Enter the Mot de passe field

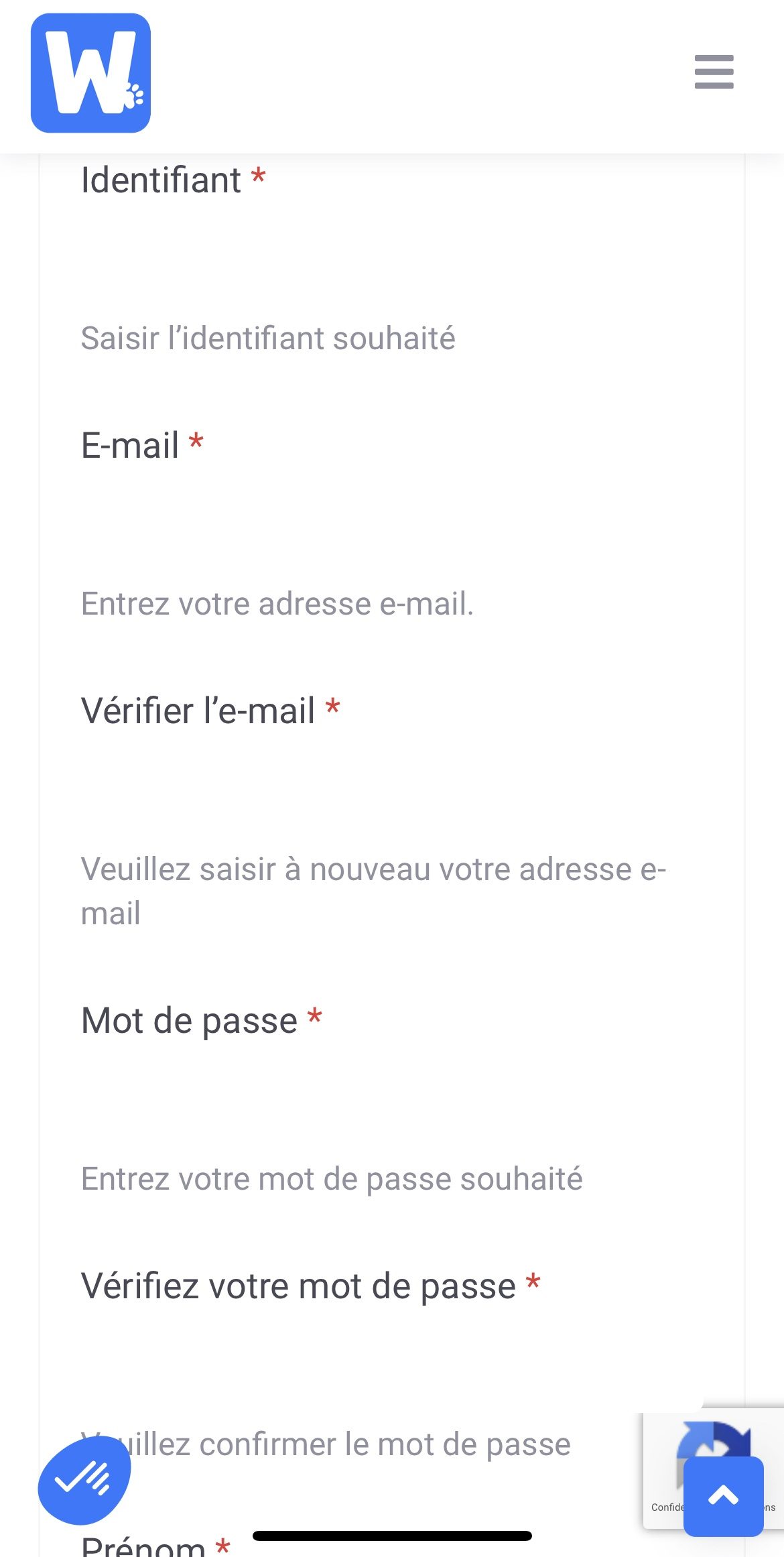392,1101
